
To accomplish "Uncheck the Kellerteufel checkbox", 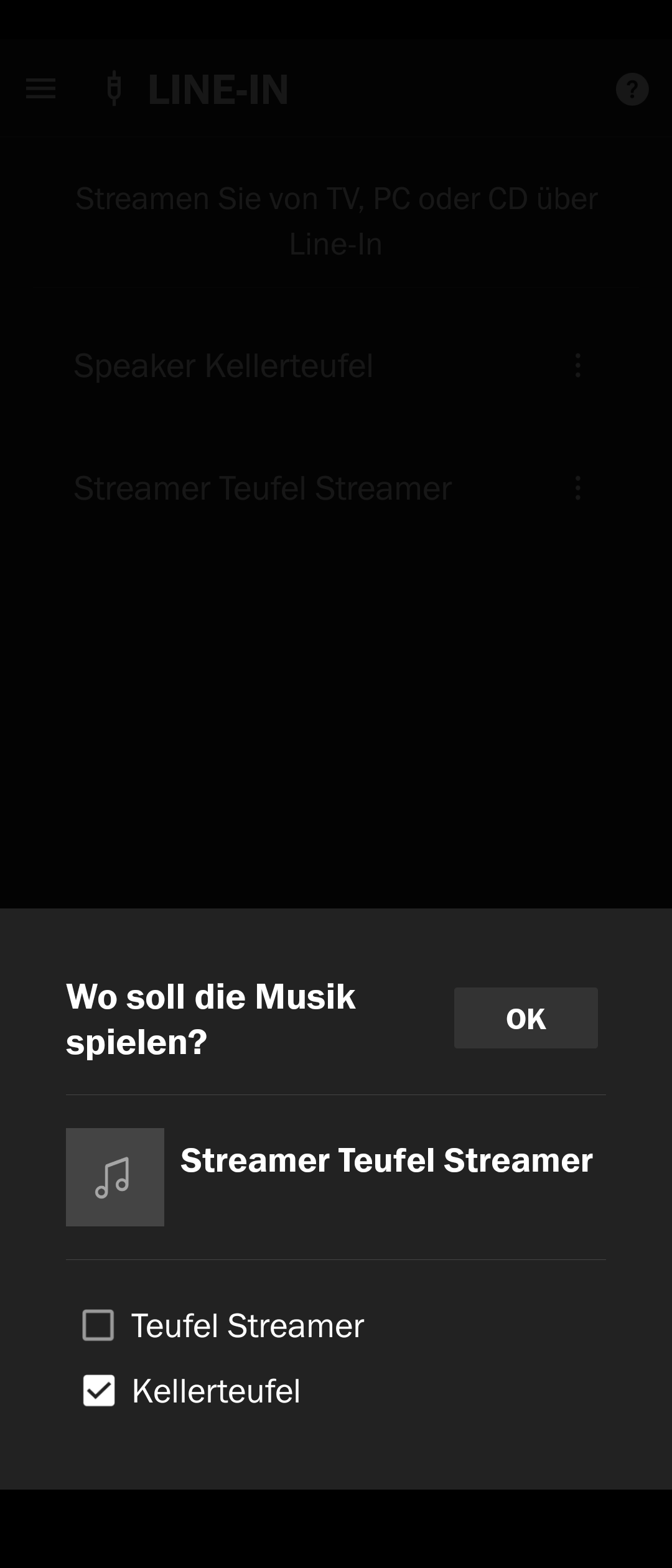I will pos(99,1391).
